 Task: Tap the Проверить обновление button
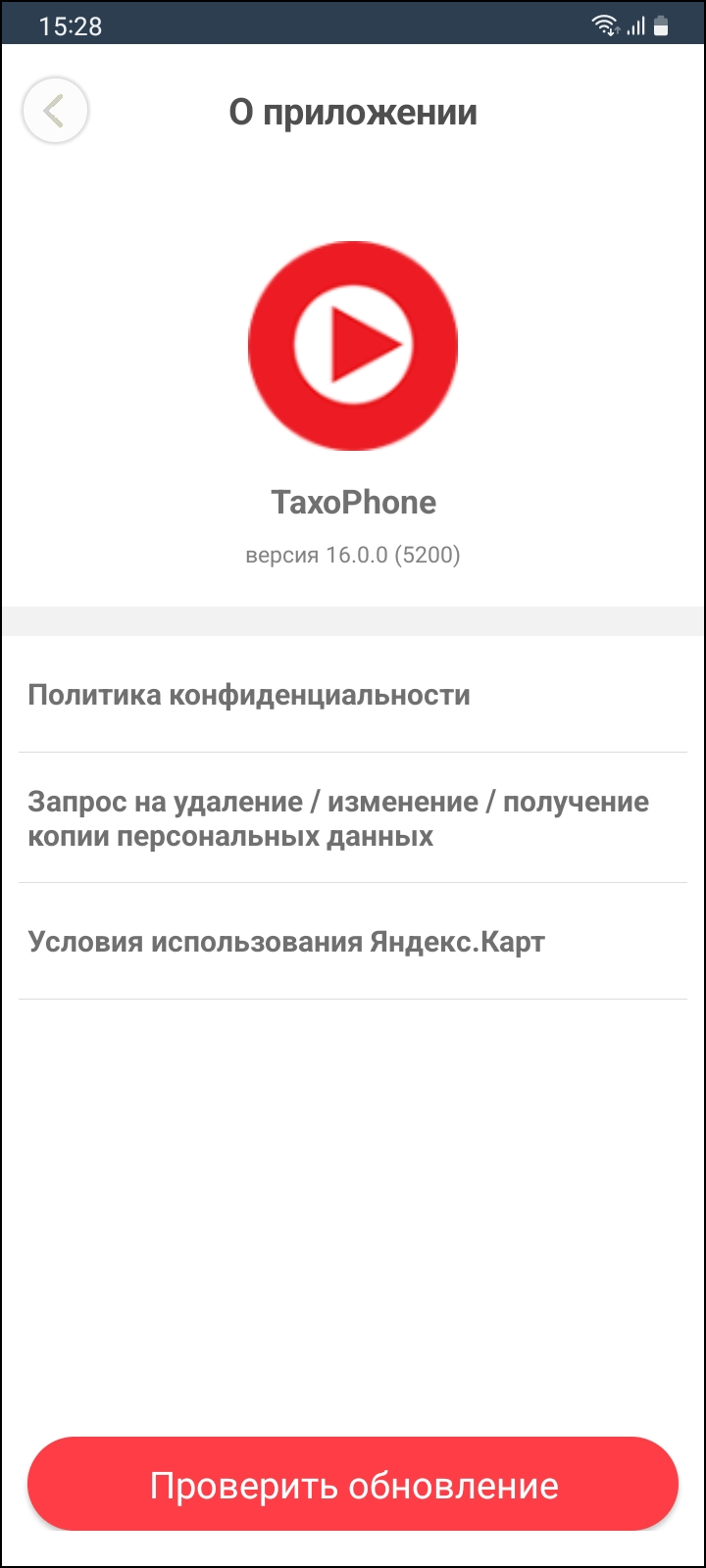(353, 1485)
